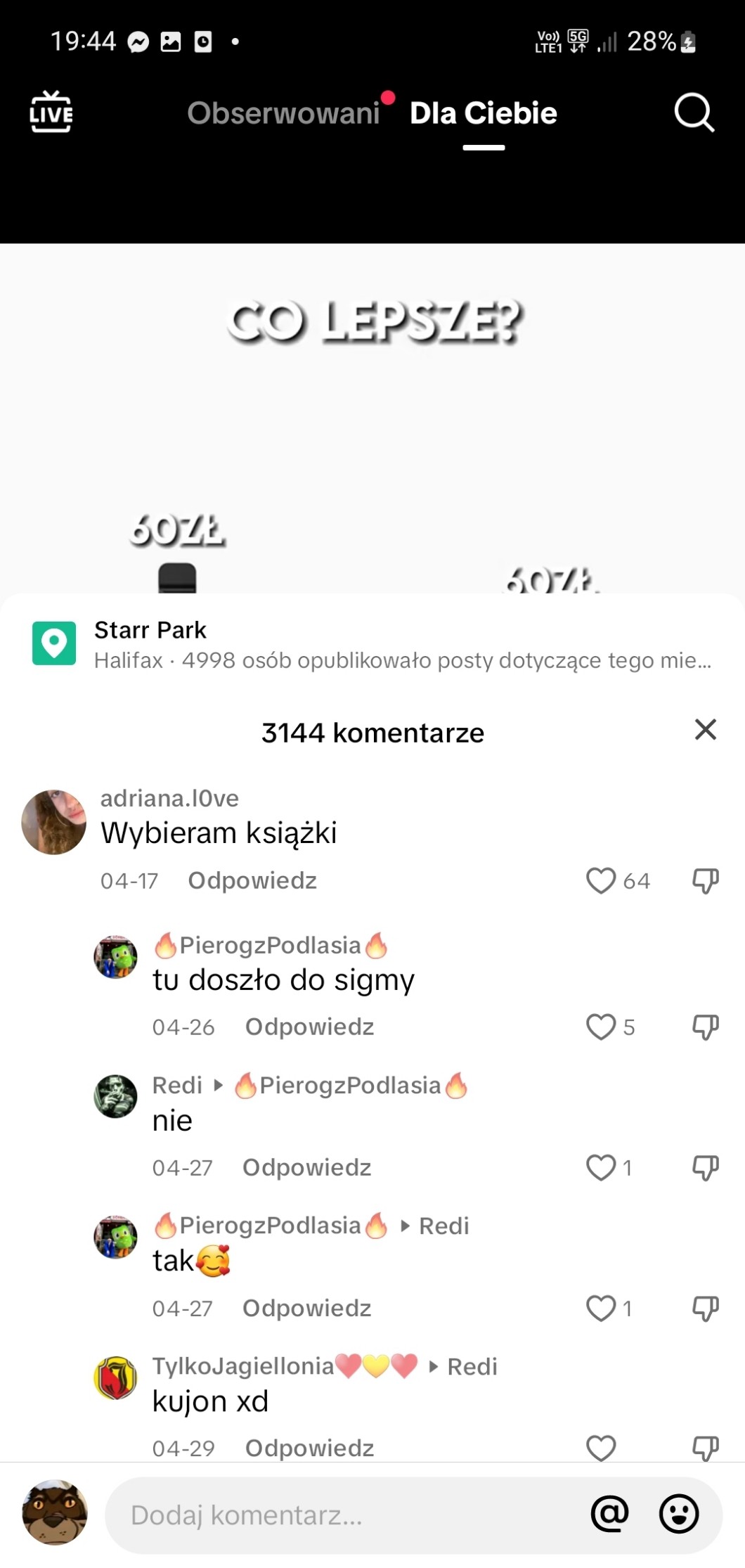
Task: Like the "kujon xd" comment
Action: (601, 1447)
